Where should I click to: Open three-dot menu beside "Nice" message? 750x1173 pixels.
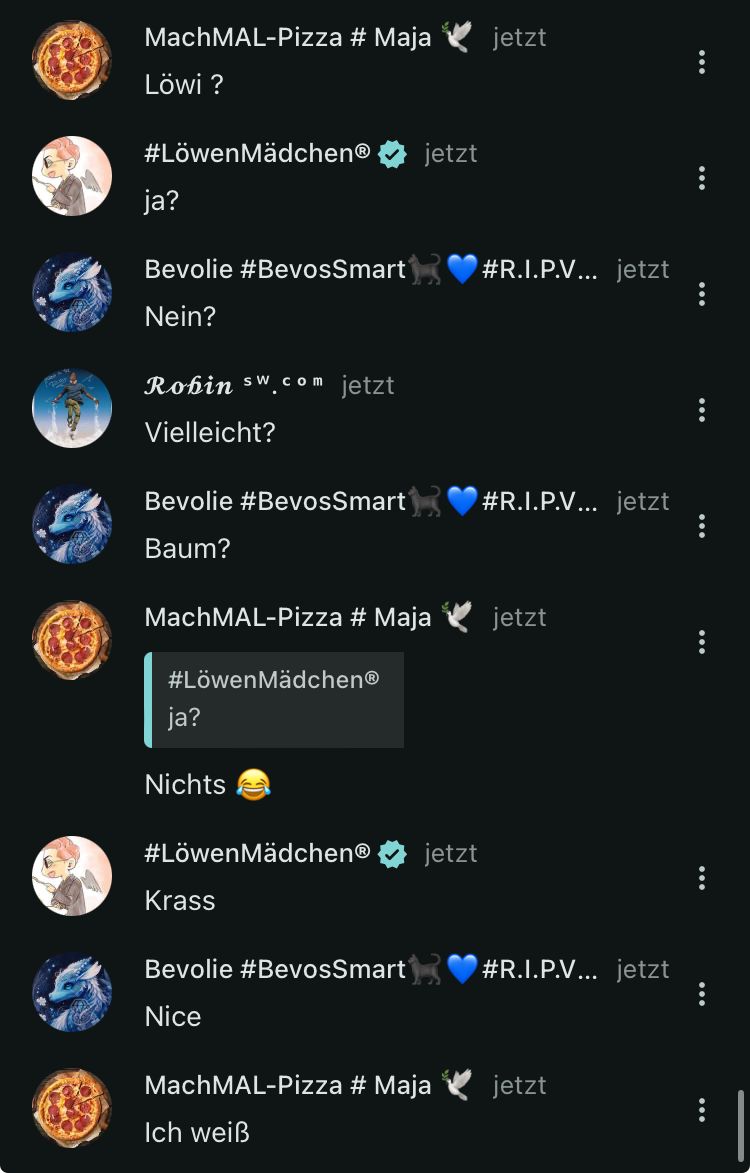[702, 994]
